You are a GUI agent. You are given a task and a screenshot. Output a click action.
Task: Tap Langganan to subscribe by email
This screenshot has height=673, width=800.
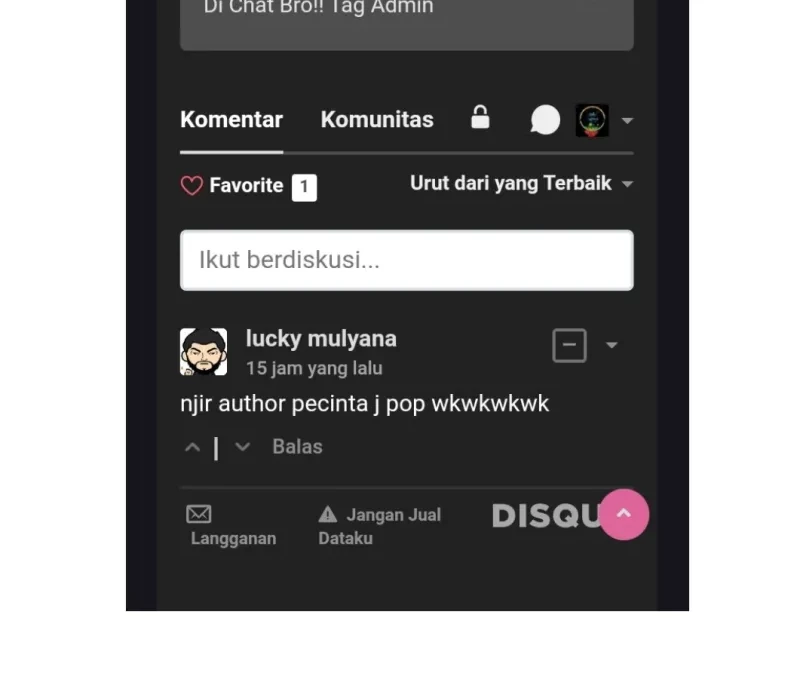point(232,526)
